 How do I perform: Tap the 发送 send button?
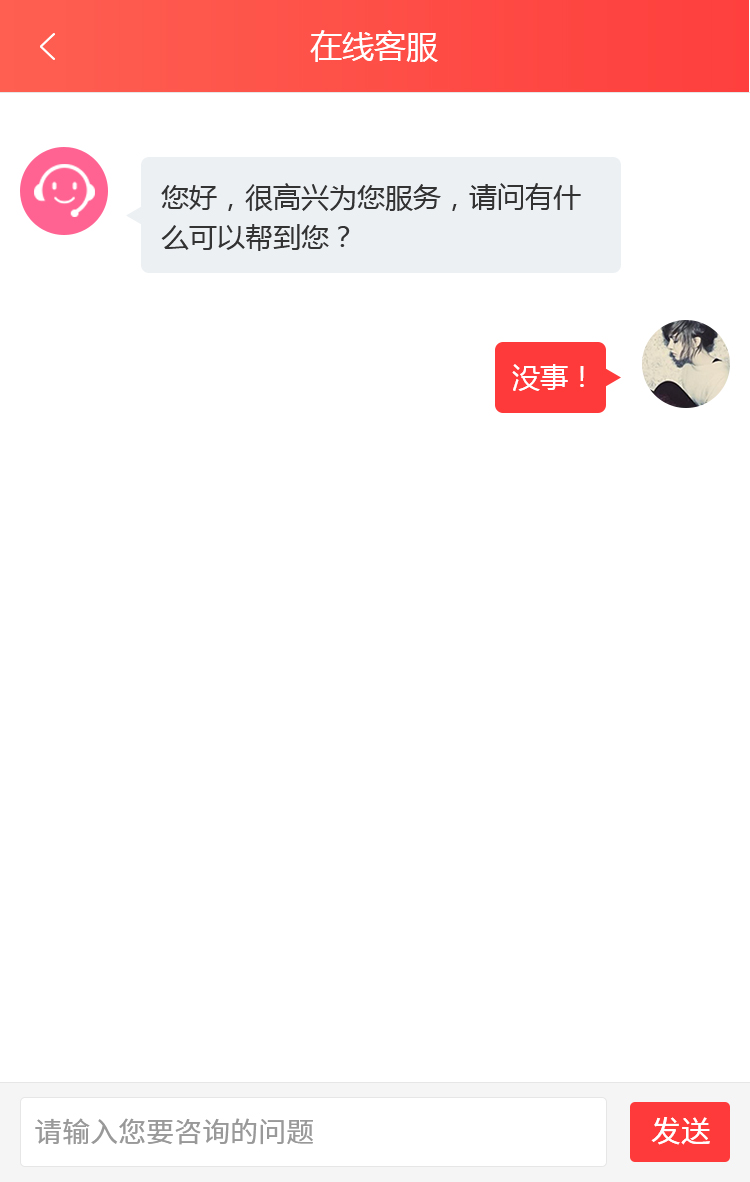[680, 1132]
